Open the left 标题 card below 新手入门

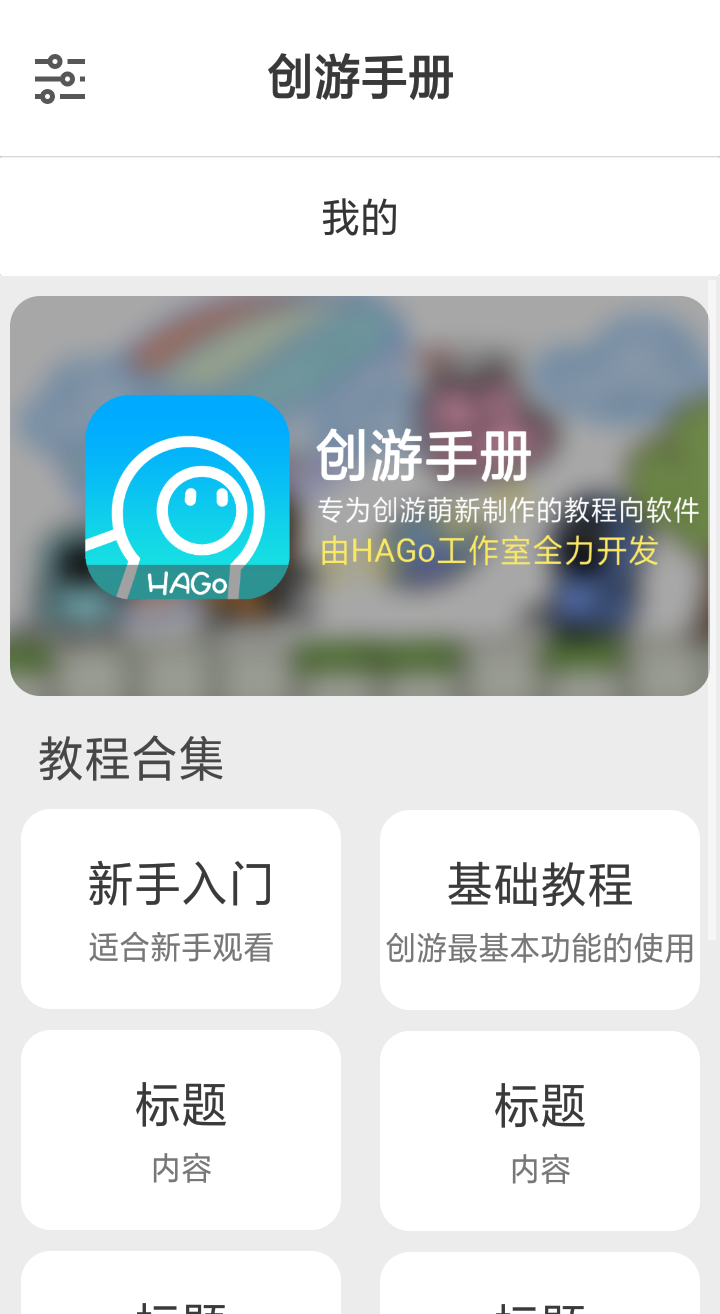[x=180, y=1128]
